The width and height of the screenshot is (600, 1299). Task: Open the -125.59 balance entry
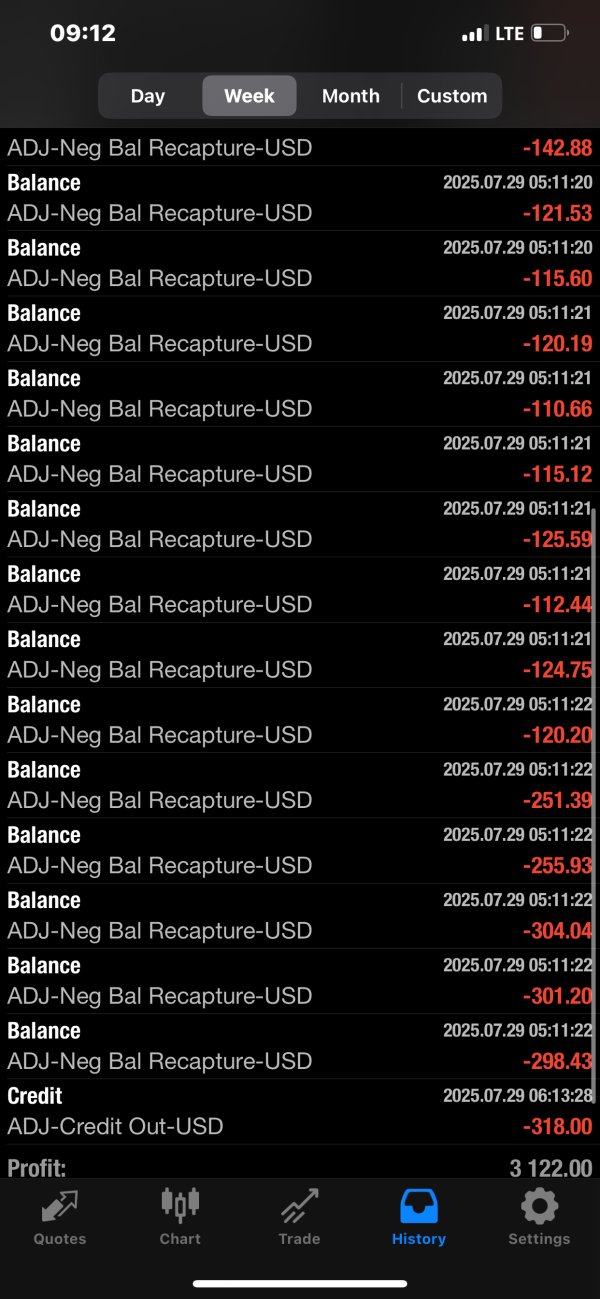300,525
